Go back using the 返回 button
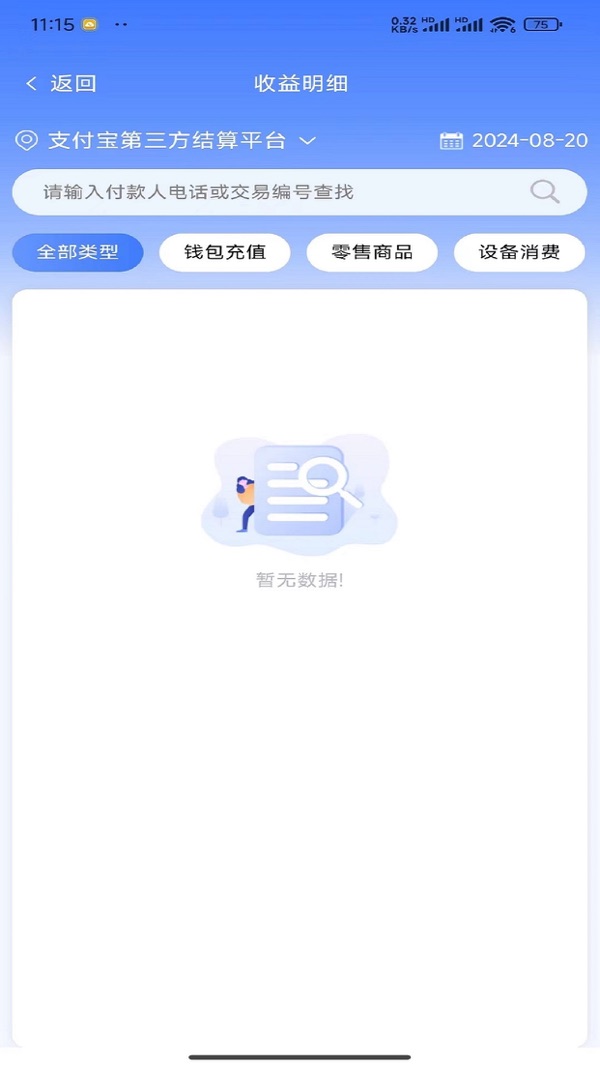The image size is (600, 1067). coord(61,84)
